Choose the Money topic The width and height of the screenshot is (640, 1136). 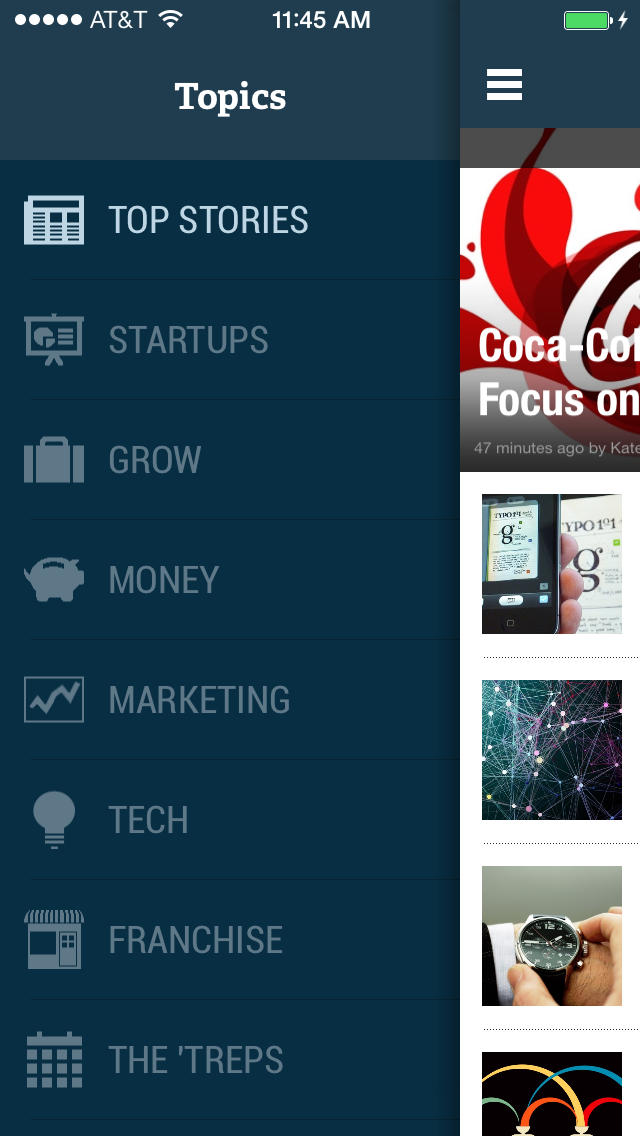coord(164,580)
